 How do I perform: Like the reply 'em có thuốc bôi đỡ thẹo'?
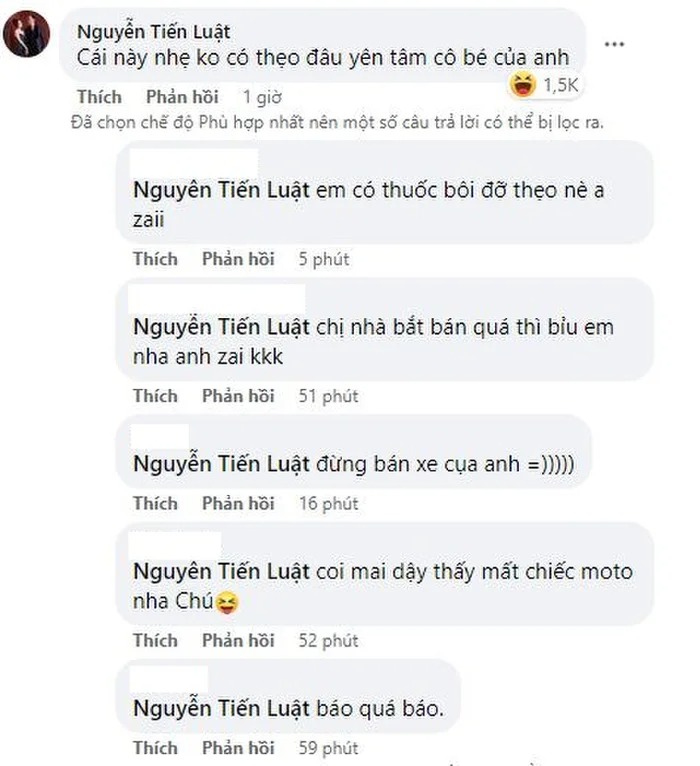(x=155, y=259)
